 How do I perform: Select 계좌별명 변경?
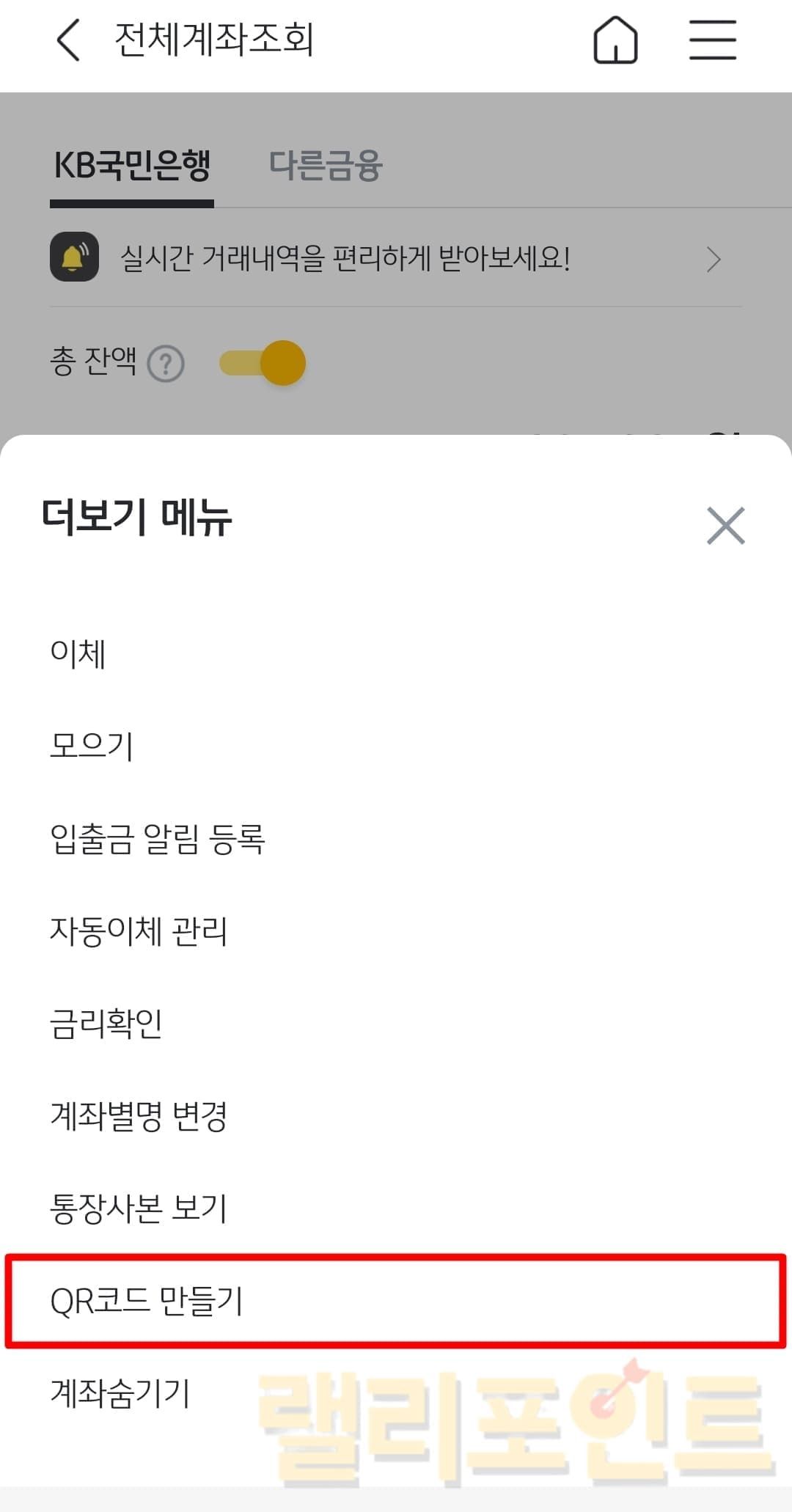click(x=139, y=1116)
